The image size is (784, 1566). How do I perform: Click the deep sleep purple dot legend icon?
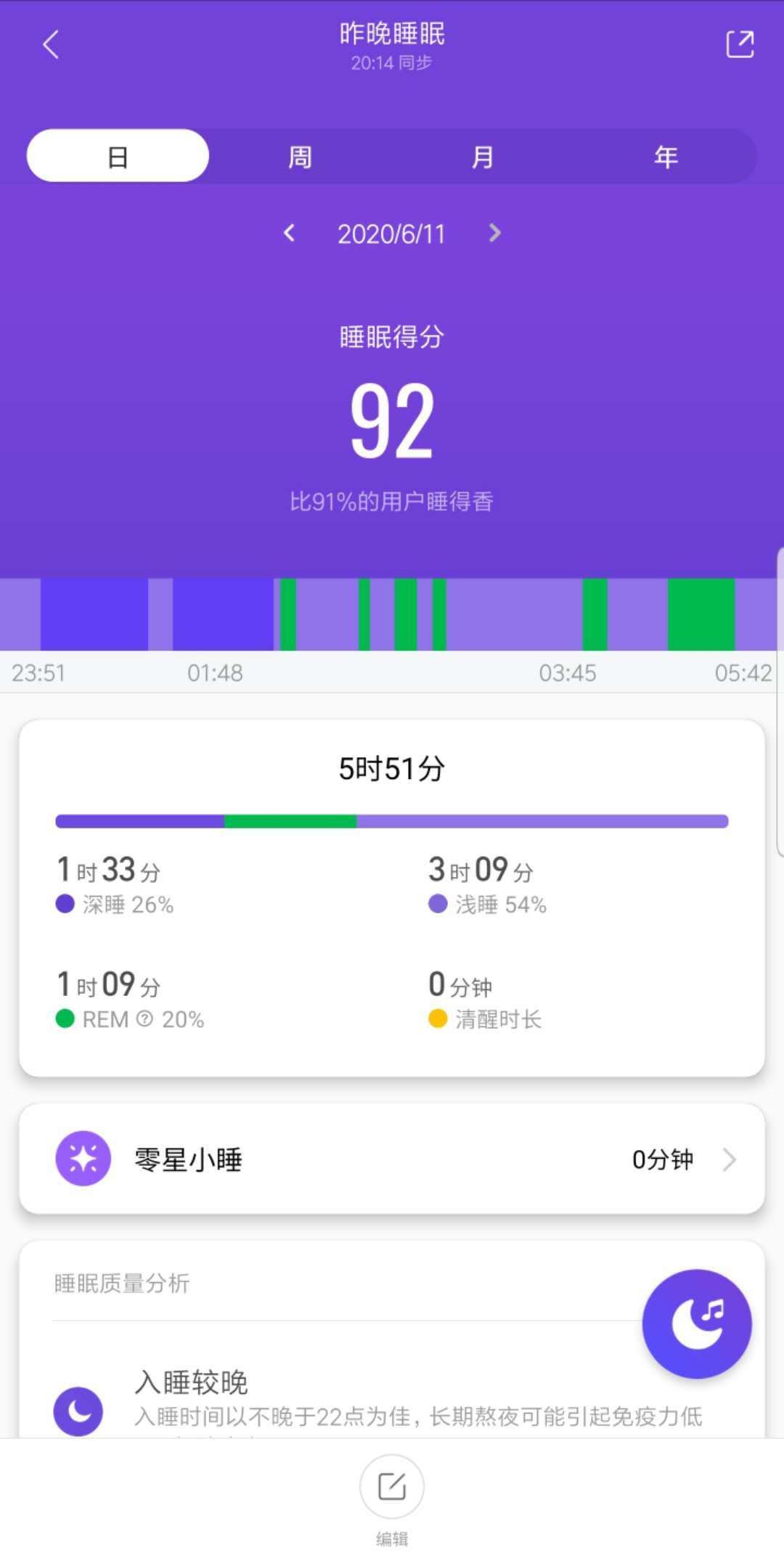63,904
